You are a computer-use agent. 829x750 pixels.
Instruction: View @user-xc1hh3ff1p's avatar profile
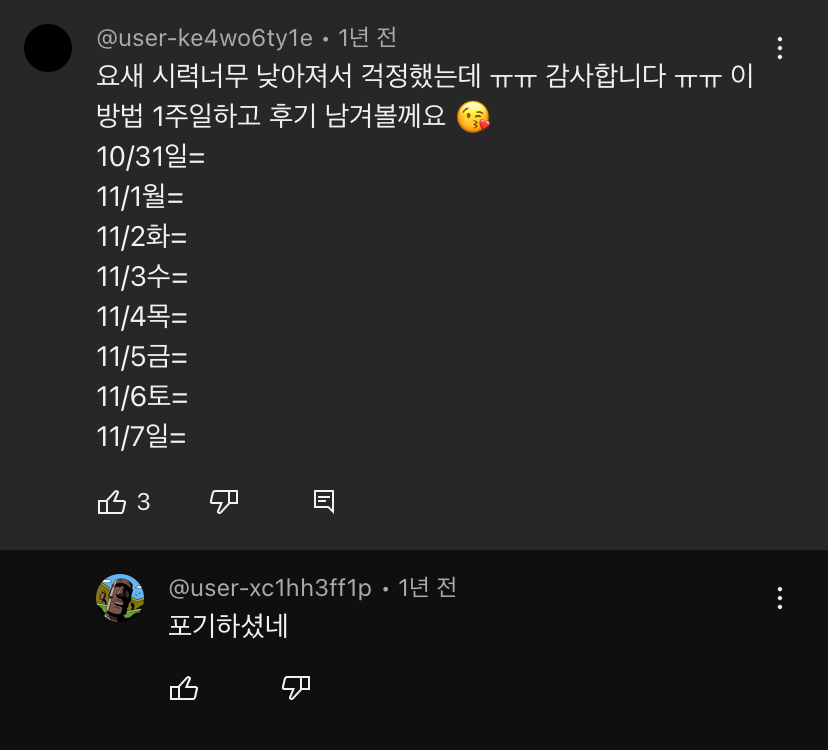click(120, 598)
